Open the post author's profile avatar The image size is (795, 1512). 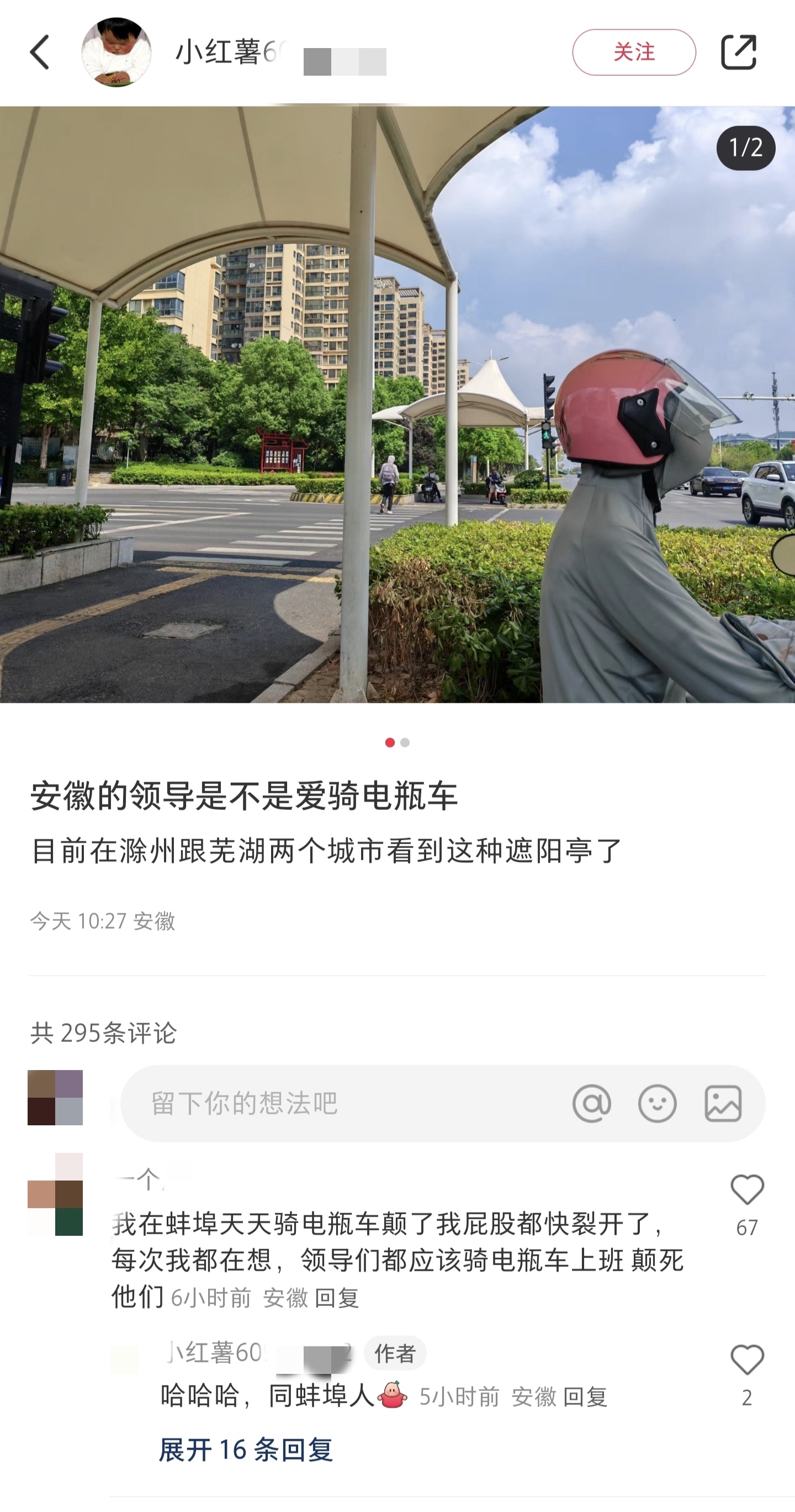[x=116, y=52]
